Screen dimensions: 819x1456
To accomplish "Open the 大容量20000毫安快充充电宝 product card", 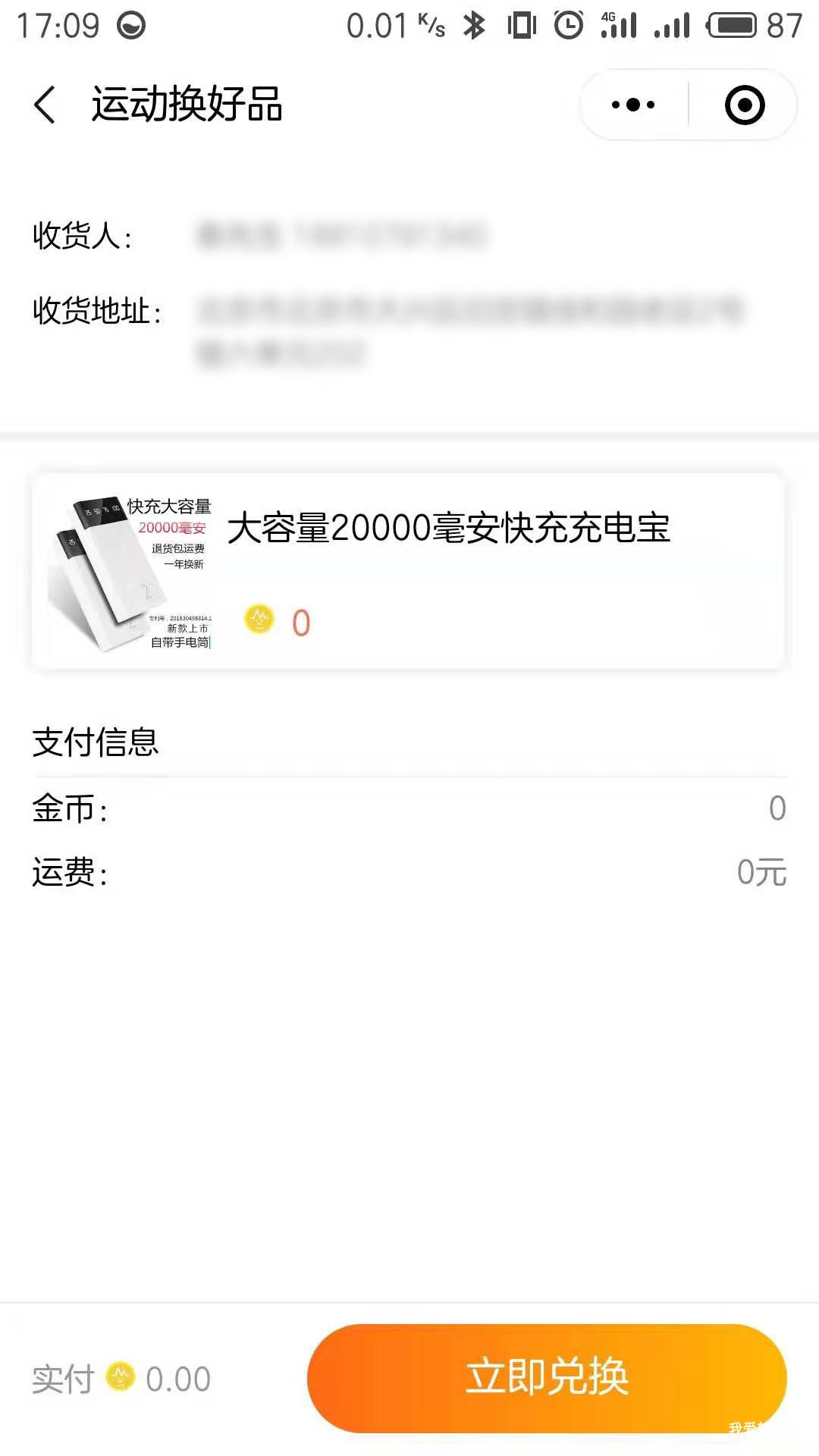I will pyautogui.click(x=408, y=571).
